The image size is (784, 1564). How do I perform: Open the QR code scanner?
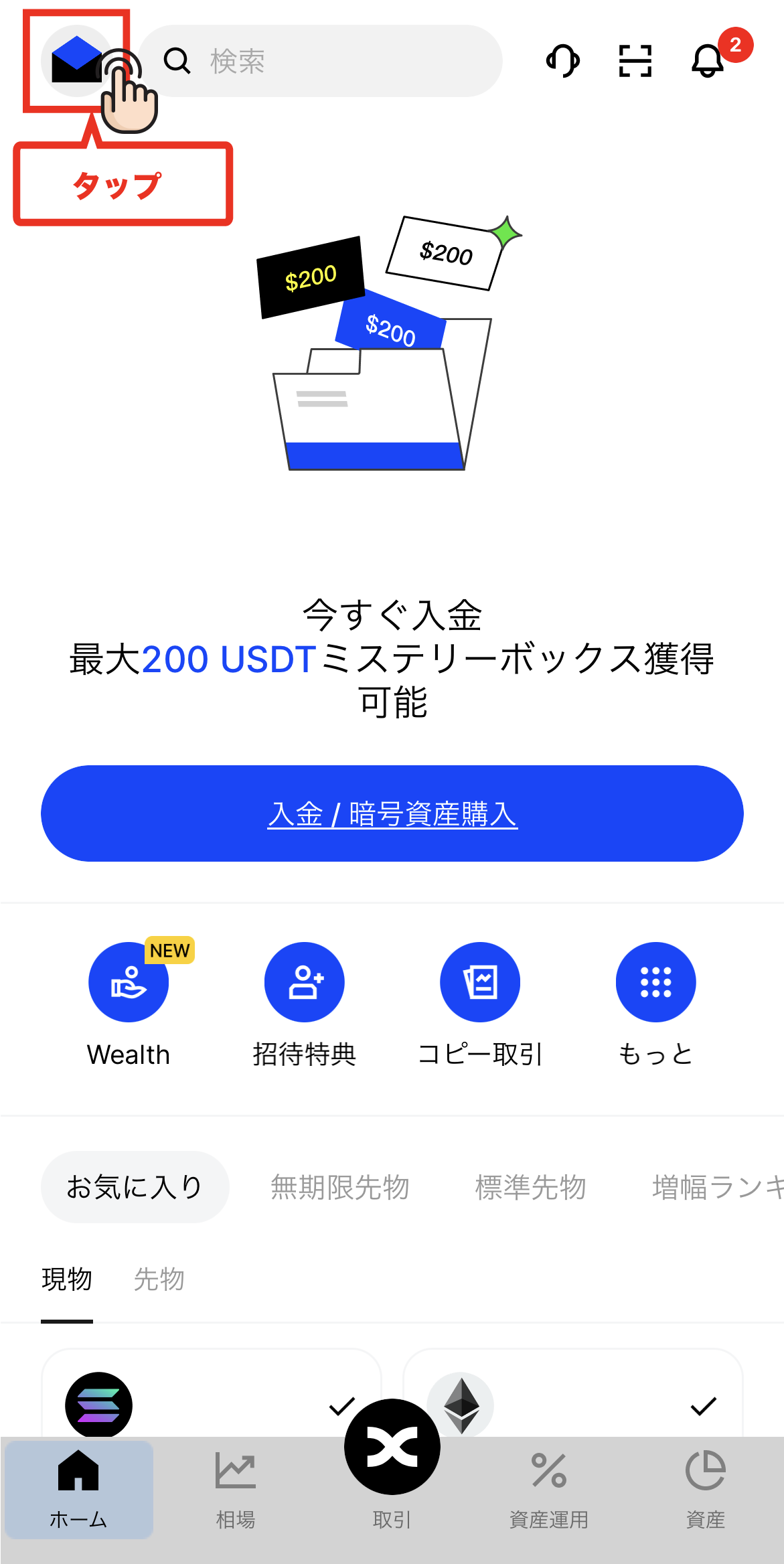[x=635, y=61]
